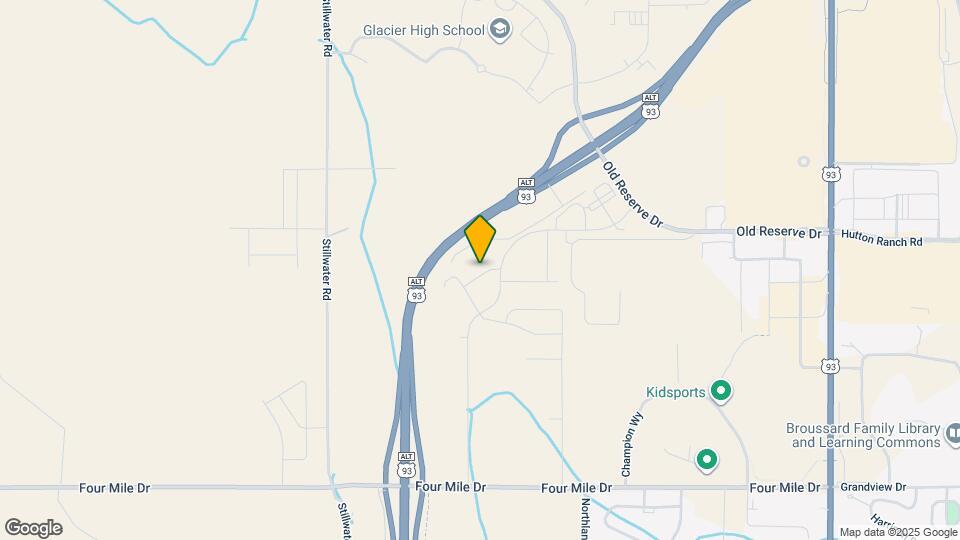960x540 pixels.
Task: Select the Kidsports place pin
Action: coord(720,391)
